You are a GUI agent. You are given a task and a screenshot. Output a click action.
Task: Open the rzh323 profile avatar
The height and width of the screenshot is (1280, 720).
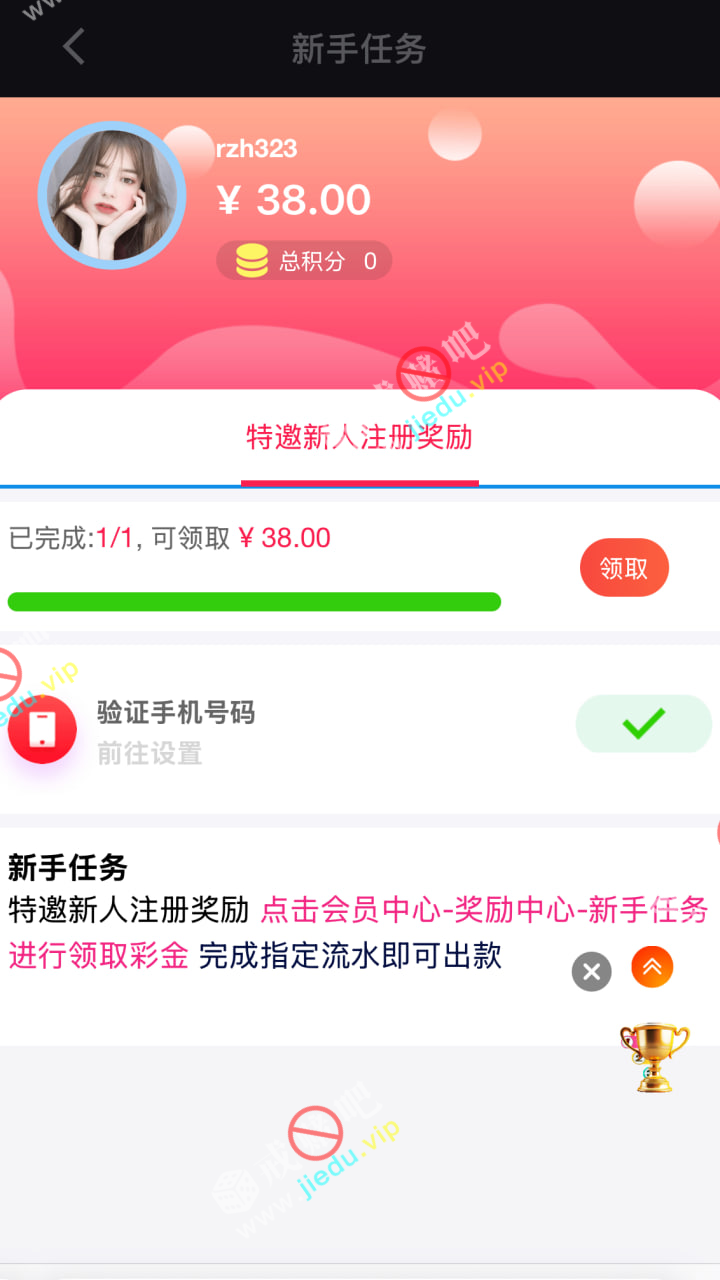[x=111, y=196]
